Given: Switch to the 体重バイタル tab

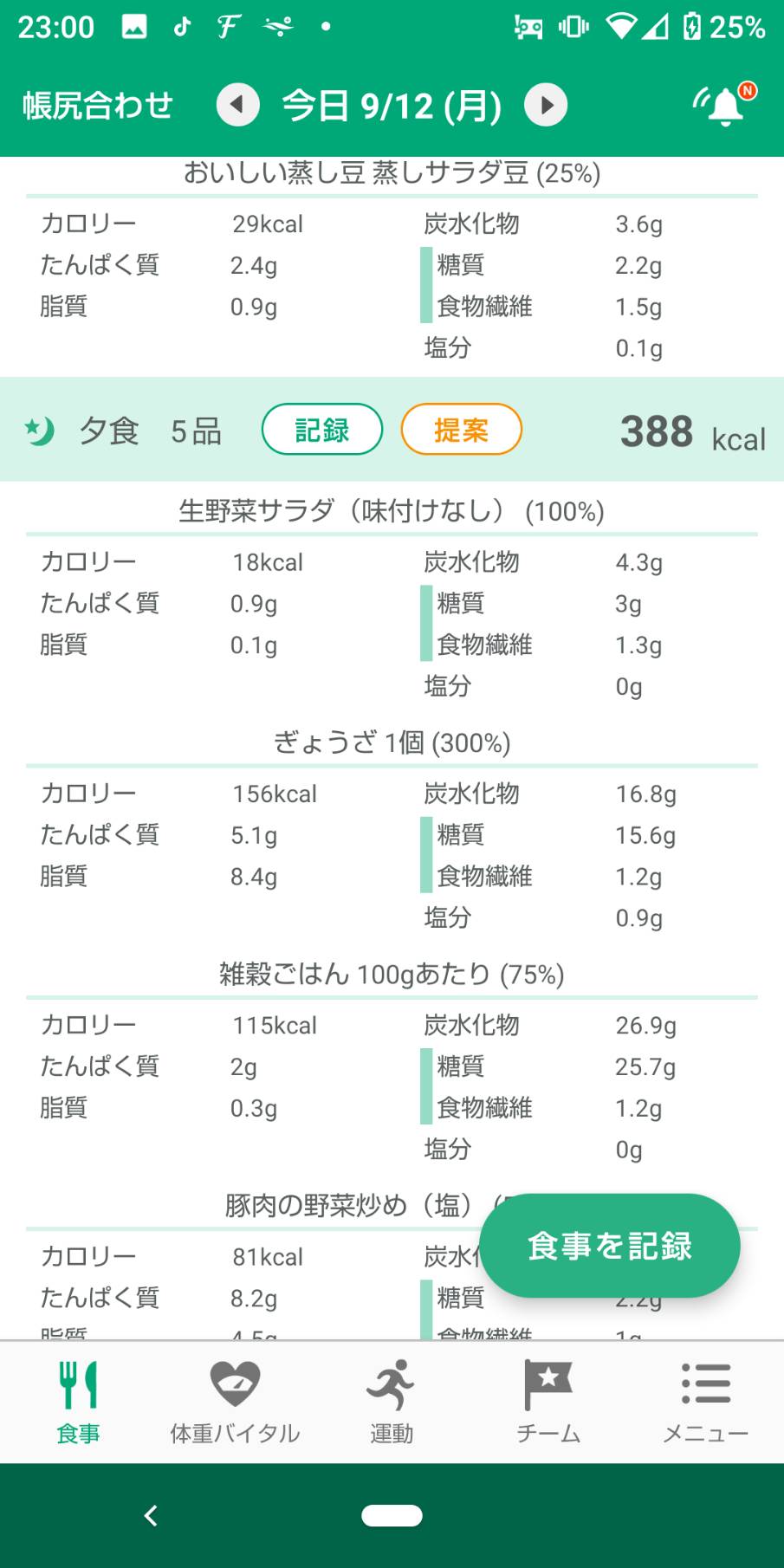Looking at the screenshot, I should [x=235, y=1403].
